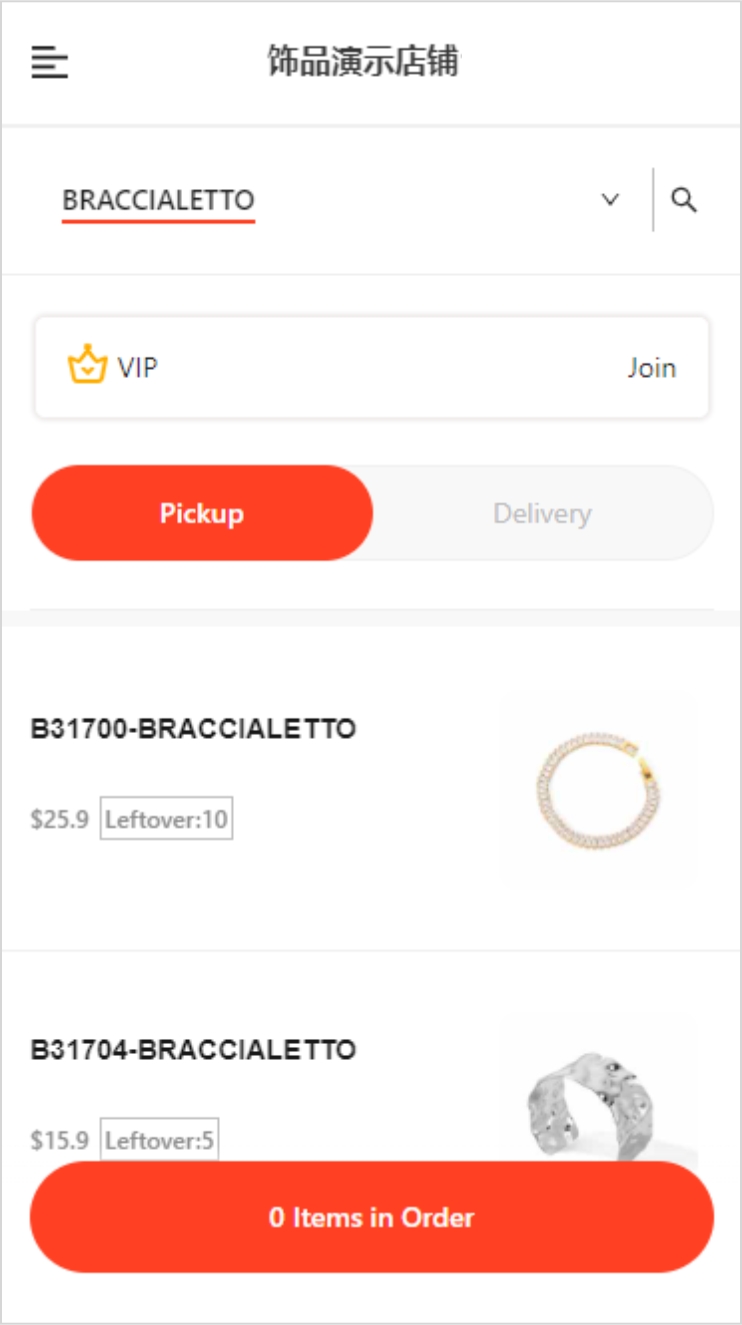The height and width of the screenshot is (1325, 742).
Task: Open product B31700-BRACCIALETTO
Action: click(194, 729)
